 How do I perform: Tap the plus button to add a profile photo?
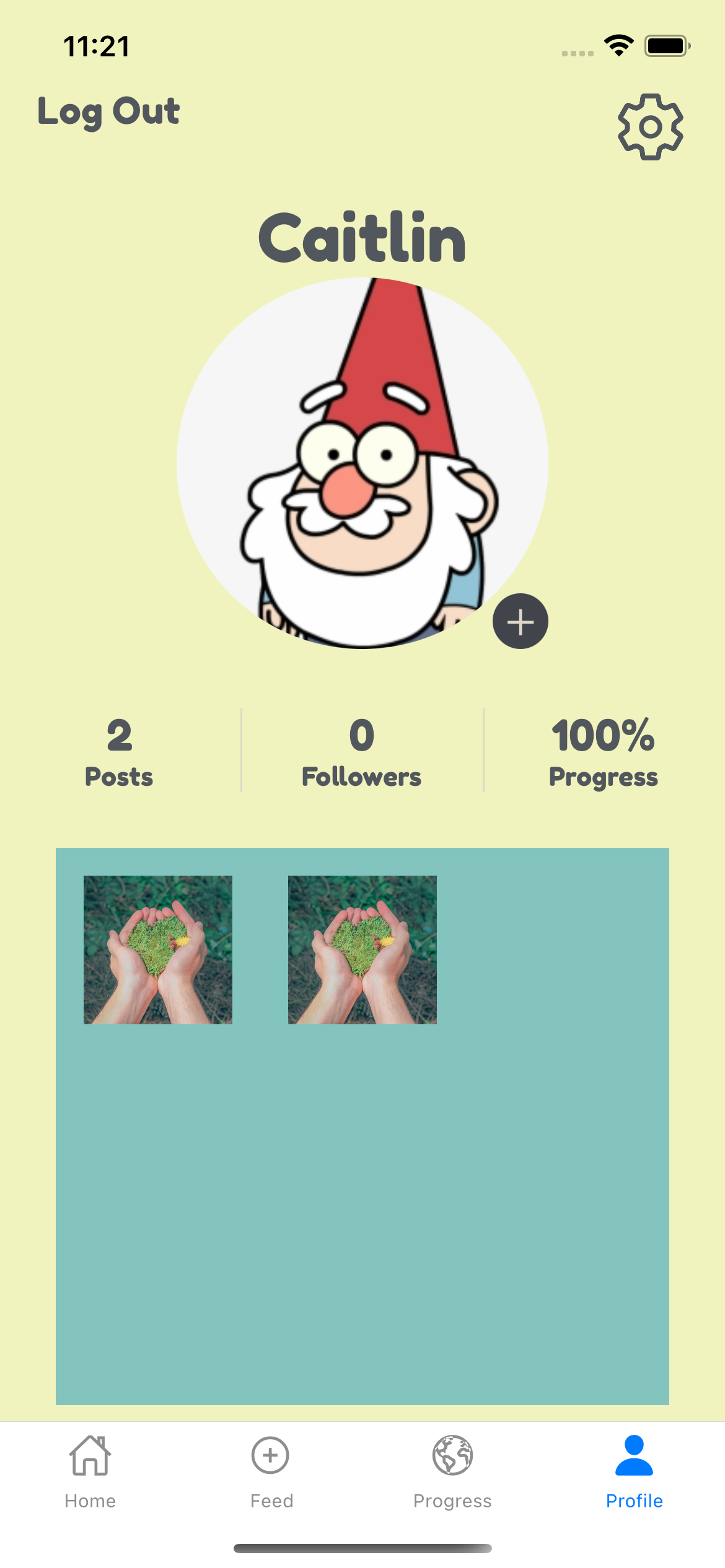pos(520,622)
